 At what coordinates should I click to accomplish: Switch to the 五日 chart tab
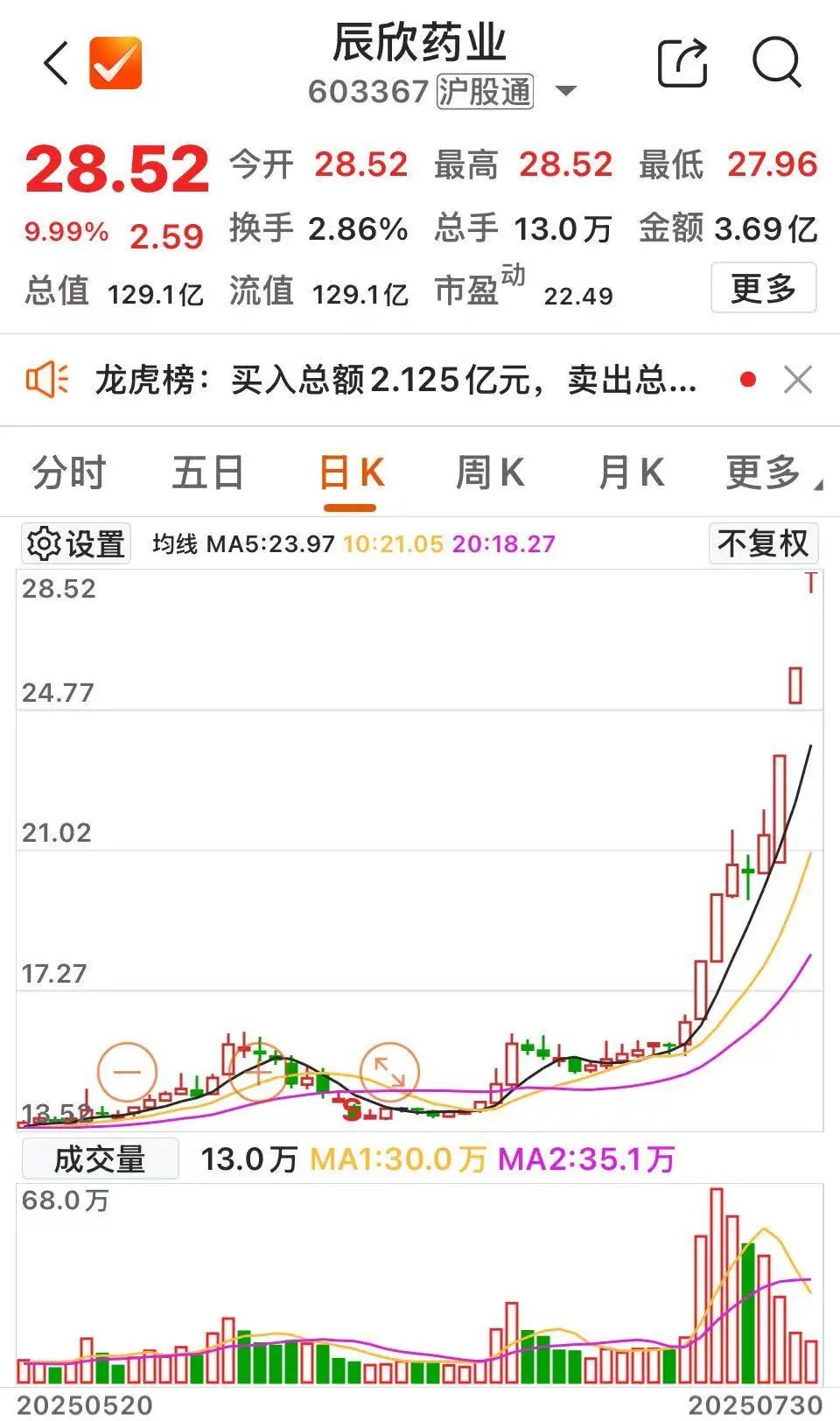click(x=208, y=473)
